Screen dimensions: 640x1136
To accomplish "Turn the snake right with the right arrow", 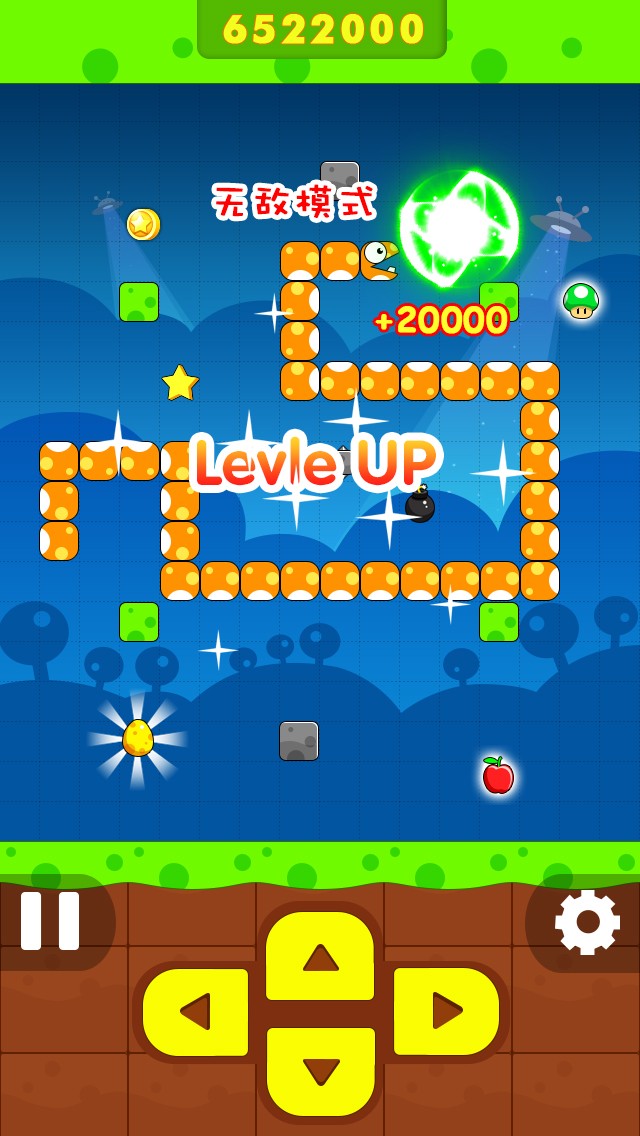I will pyautogui.click(x=446, y=1011).
